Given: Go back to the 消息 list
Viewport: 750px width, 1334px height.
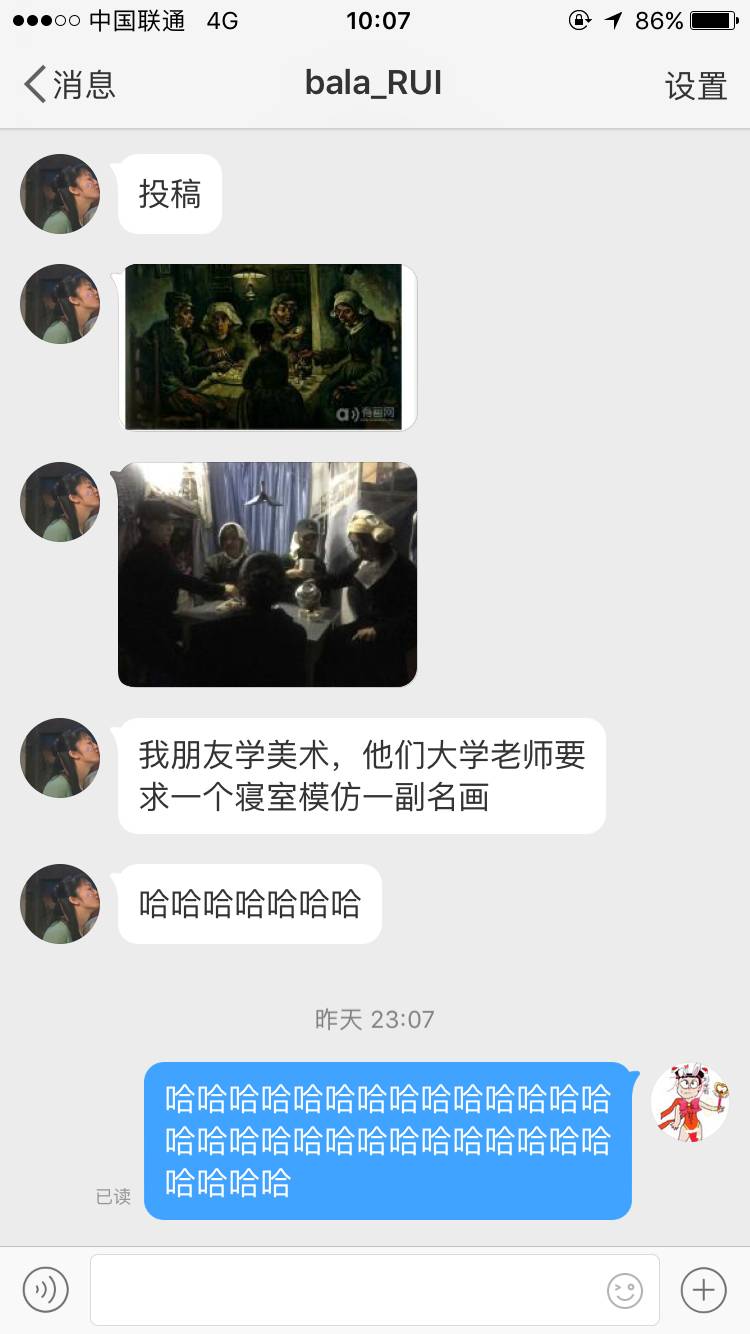Looking at the screenshot, I should click(x=70, y=85).
